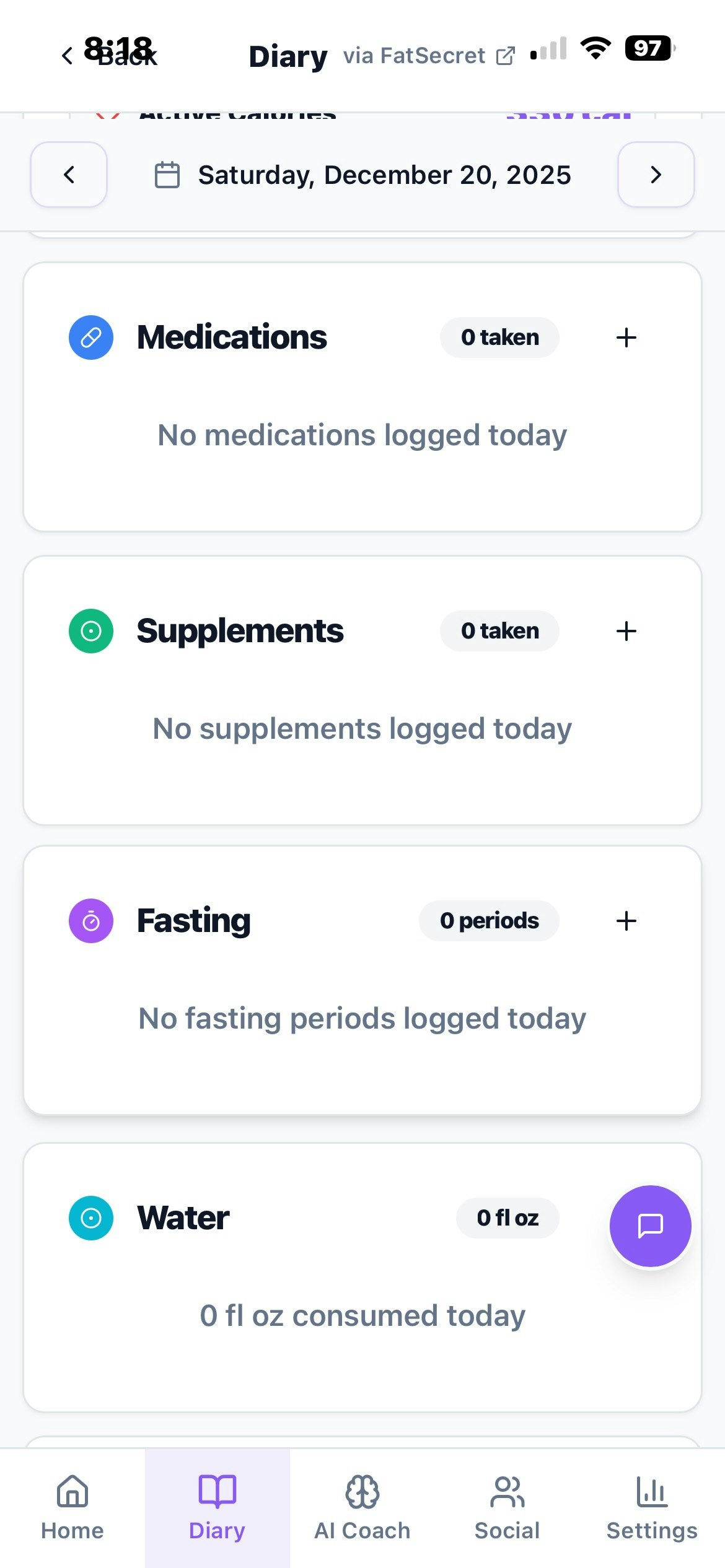This screenshot has width=725, height=1568.
Task: Tap the 0 fl oz water badge
Action: tap(507, 1217)
